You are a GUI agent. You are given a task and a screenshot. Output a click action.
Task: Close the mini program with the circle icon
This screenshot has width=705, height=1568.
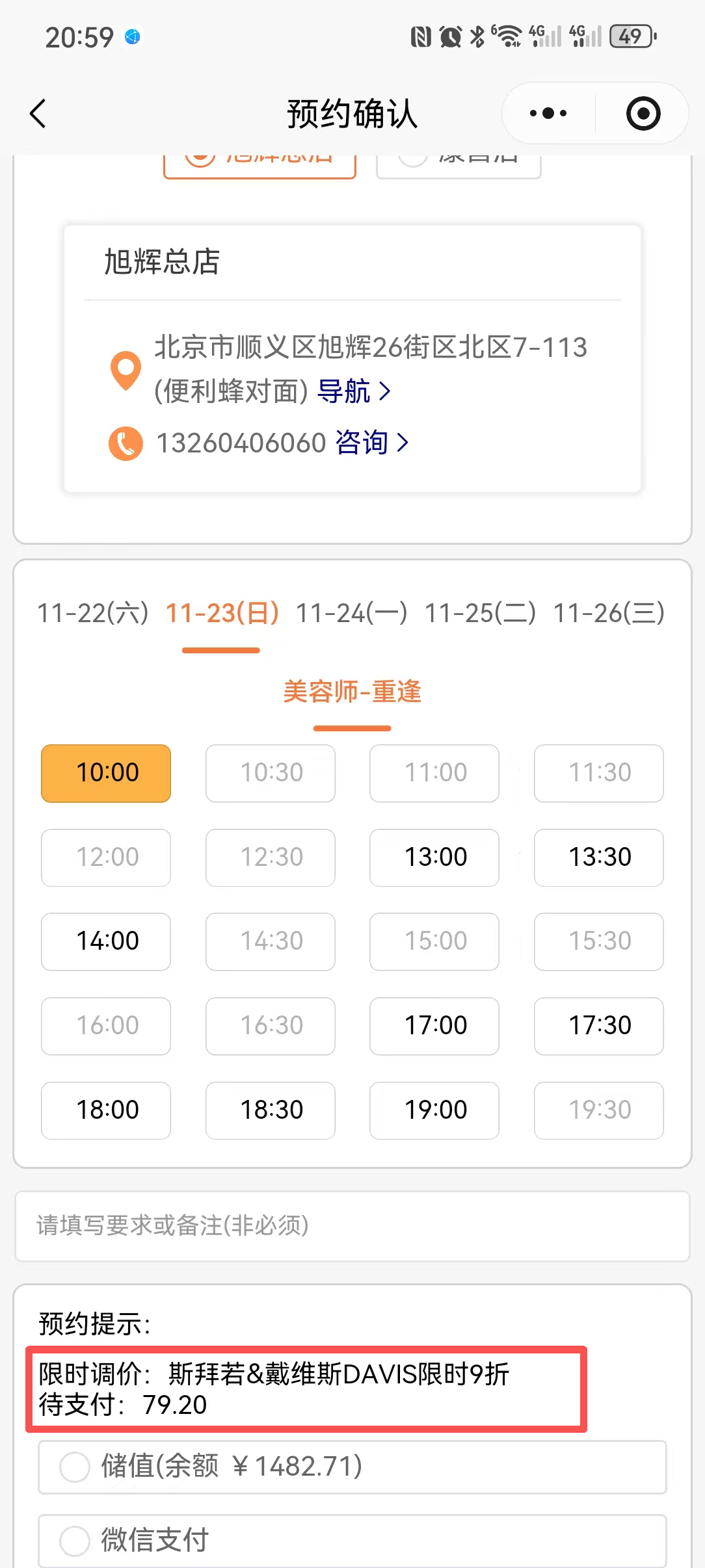point(643,114)
